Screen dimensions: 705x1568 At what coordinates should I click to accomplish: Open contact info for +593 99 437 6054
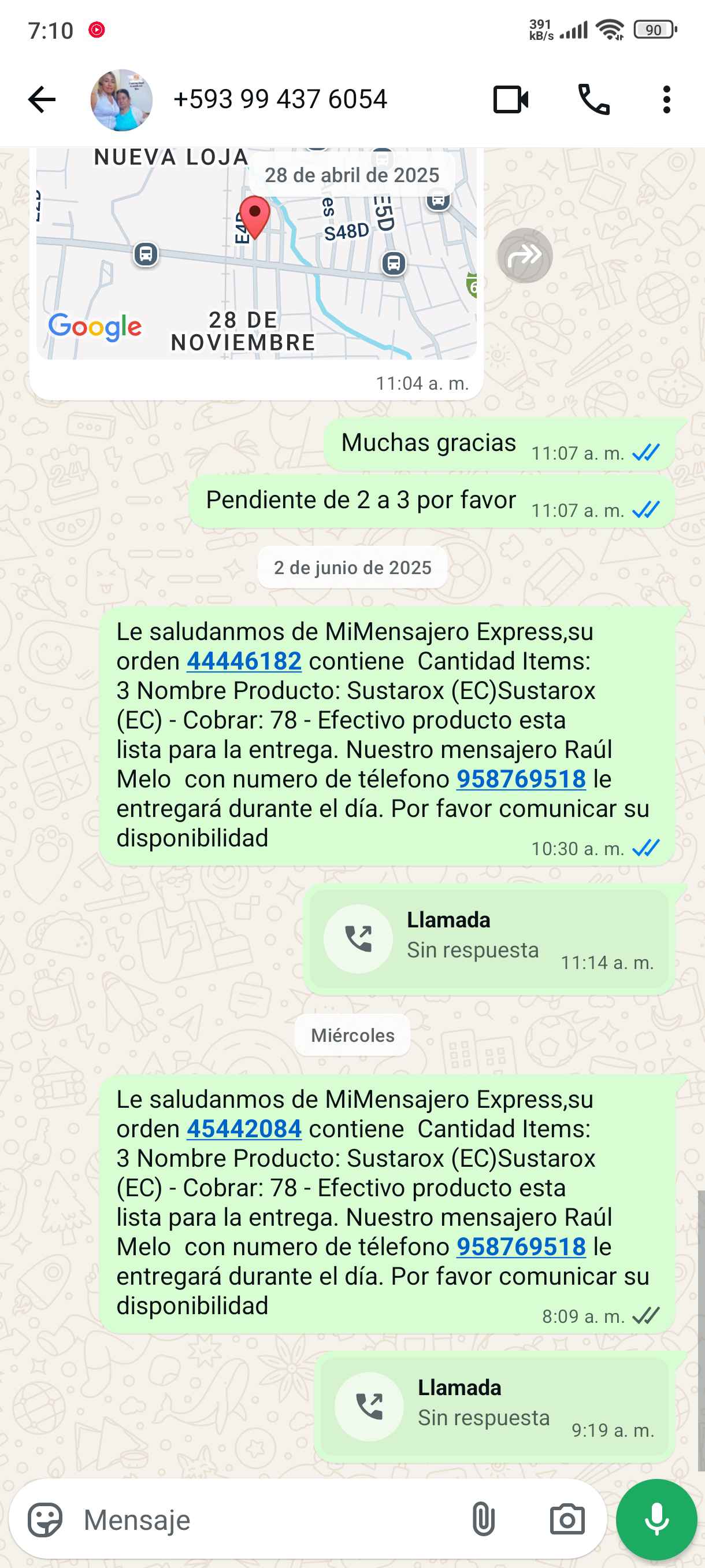(280, 100)
